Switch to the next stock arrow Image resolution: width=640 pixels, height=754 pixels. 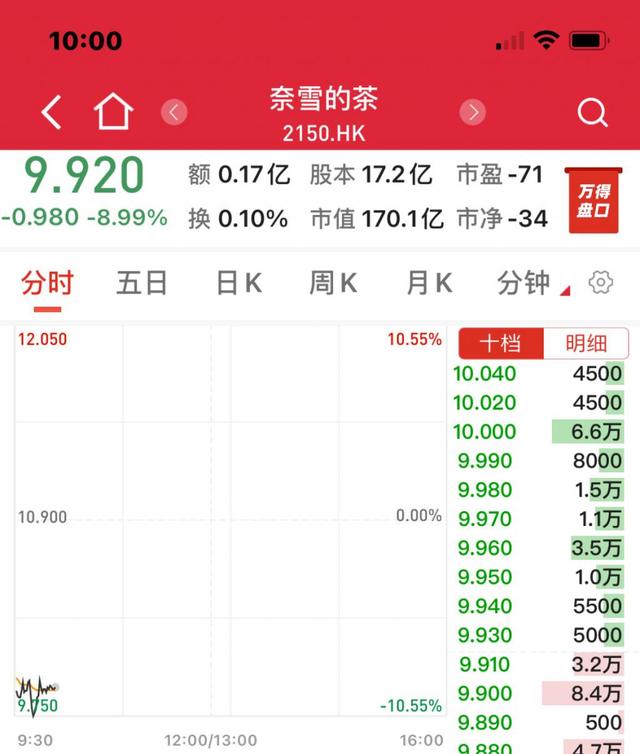coord(472,112)
